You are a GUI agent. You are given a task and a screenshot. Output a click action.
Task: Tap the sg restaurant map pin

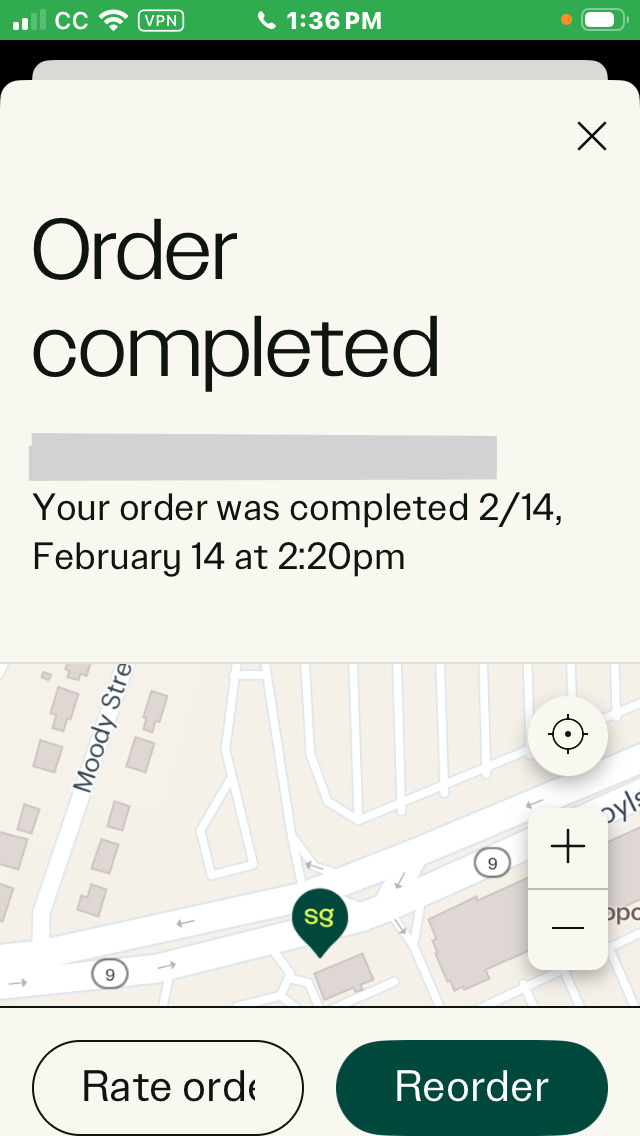319,919
